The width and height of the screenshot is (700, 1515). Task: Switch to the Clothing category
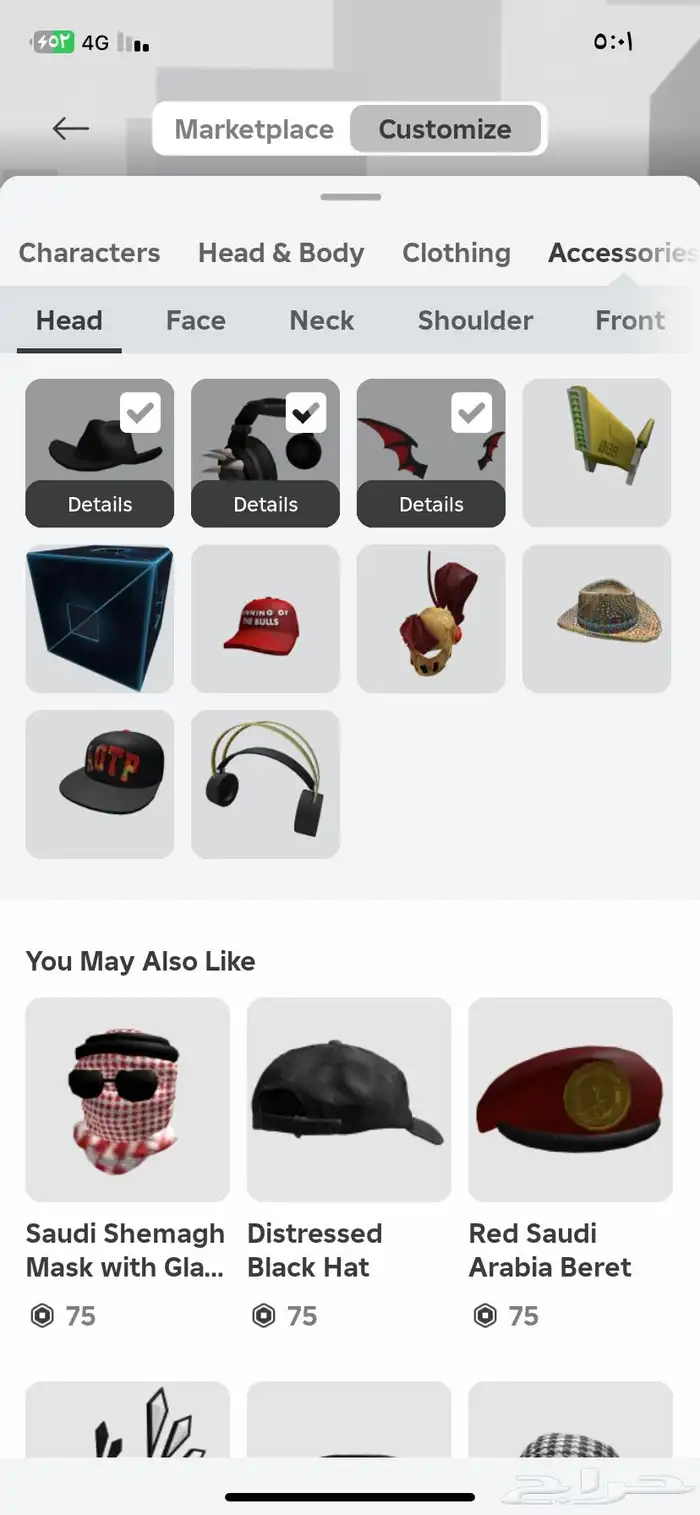click(456, 253)
